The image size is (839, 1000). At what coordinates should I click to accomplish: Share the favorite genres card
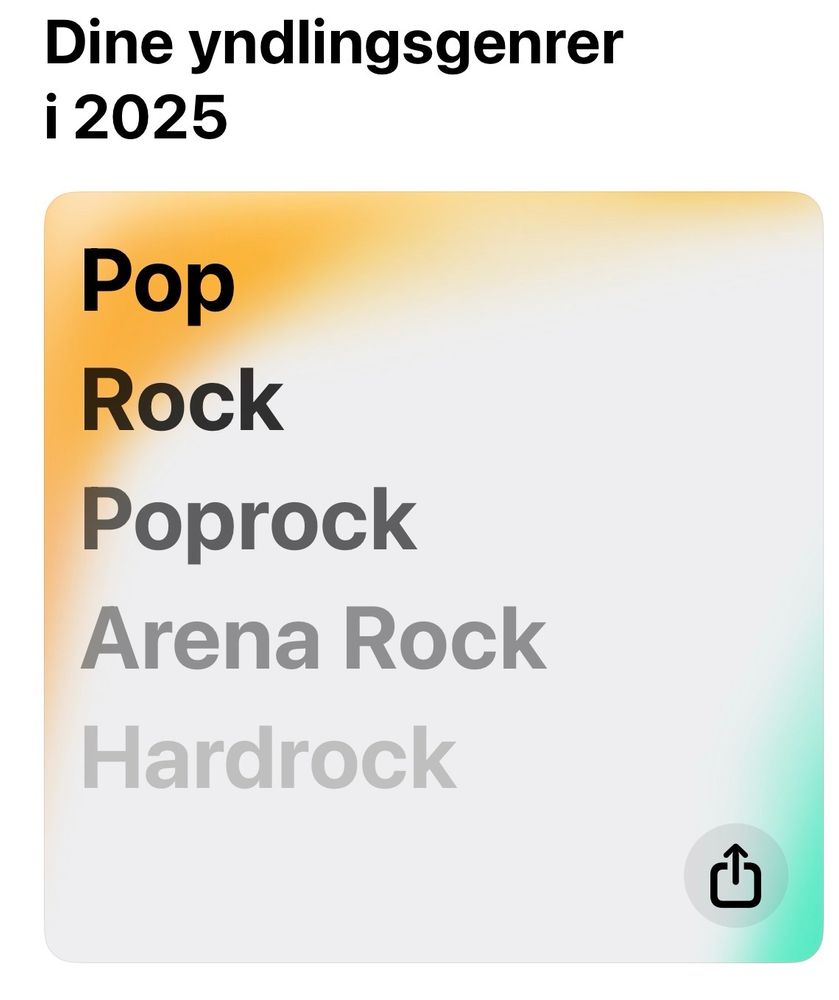click(735, 875)
